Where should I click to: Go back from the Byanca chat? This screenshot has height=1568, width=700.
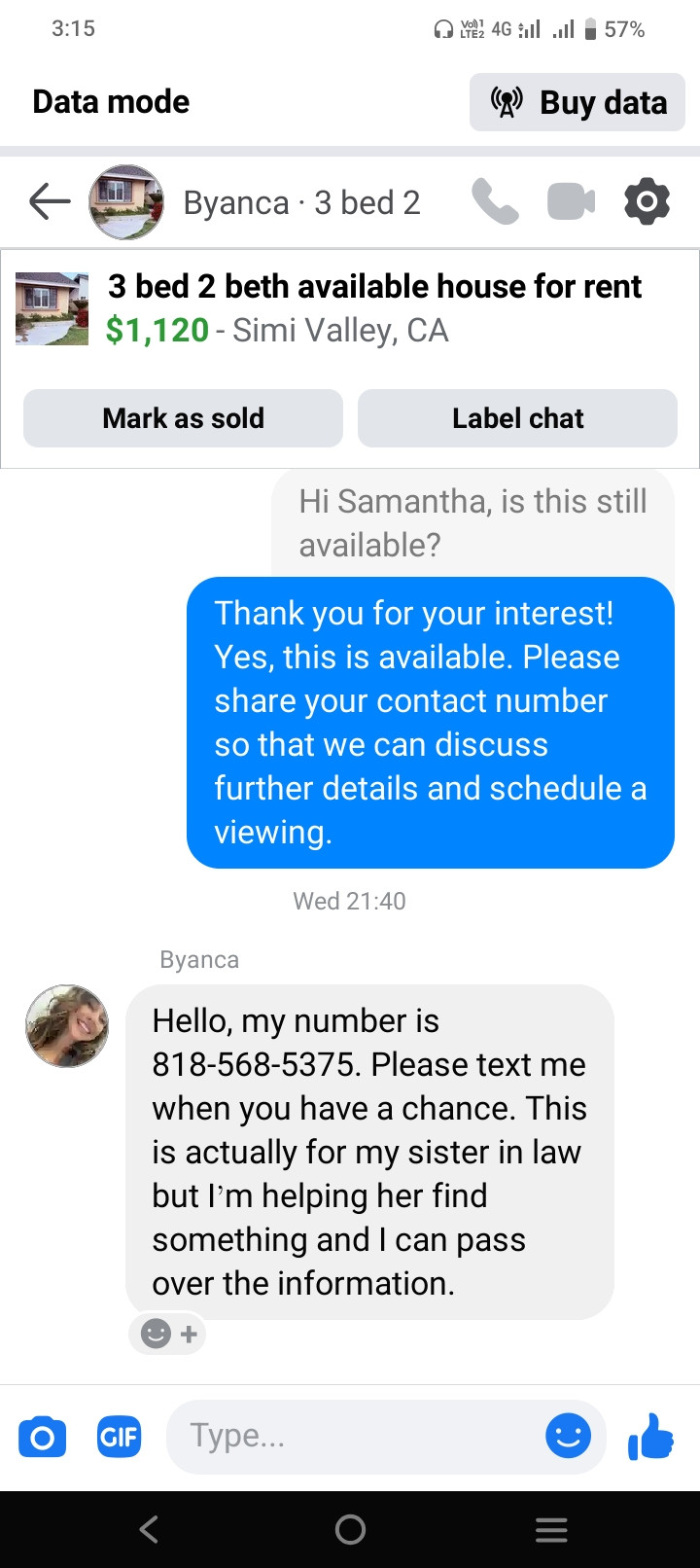pyautogui.click(x=50, y=202)
